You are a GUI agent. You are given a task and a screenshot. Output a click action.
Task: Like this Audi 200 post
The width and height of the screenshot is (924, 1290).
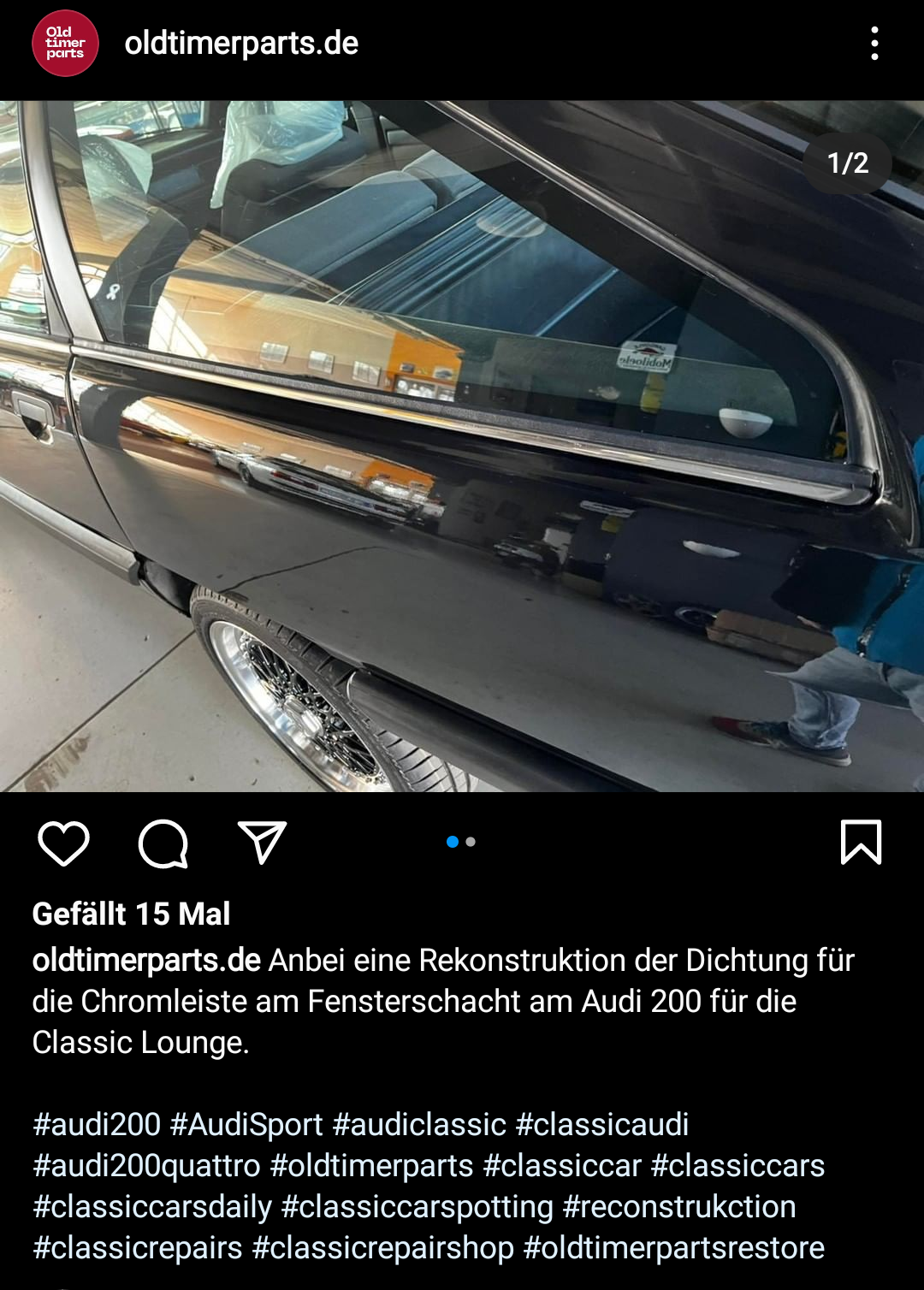tap(64, 843)
